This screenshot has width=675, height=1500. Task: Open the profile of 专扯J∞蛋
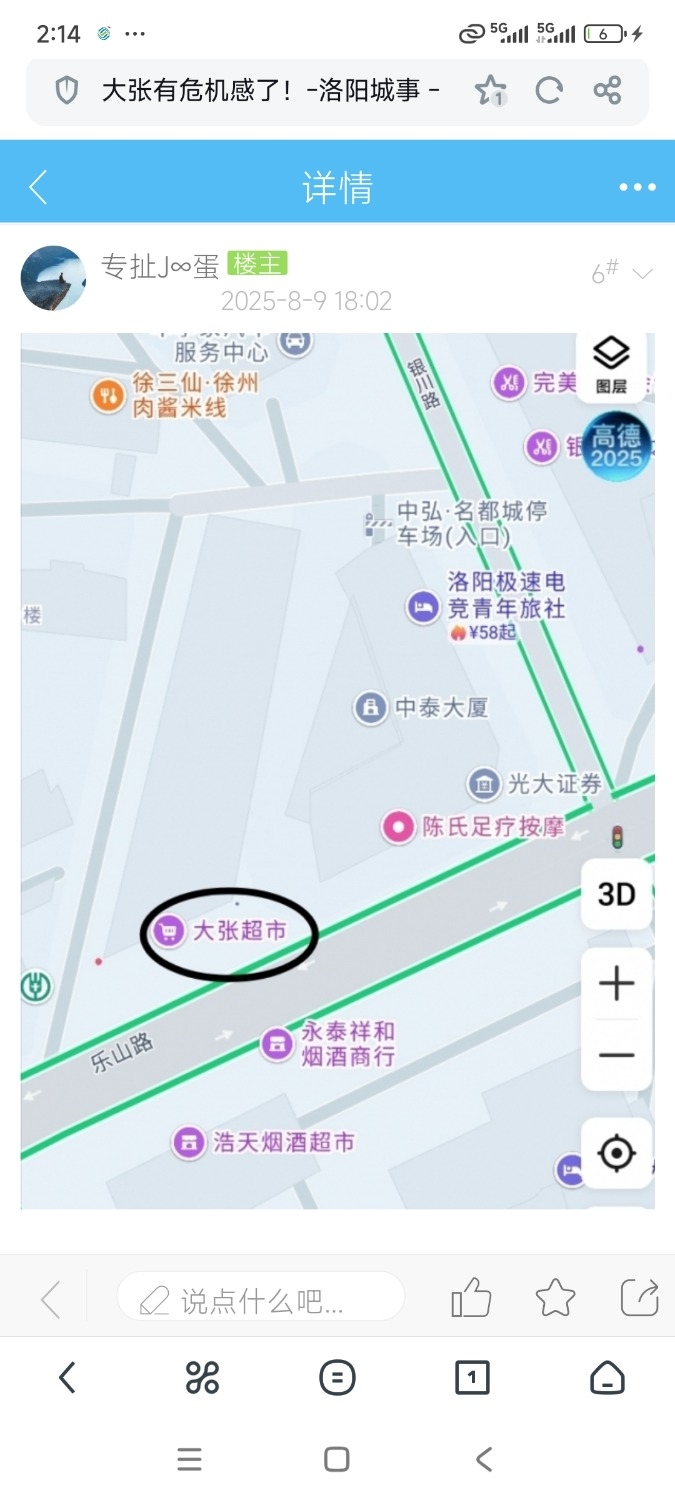pyautogui.click(x=53, y=278)
